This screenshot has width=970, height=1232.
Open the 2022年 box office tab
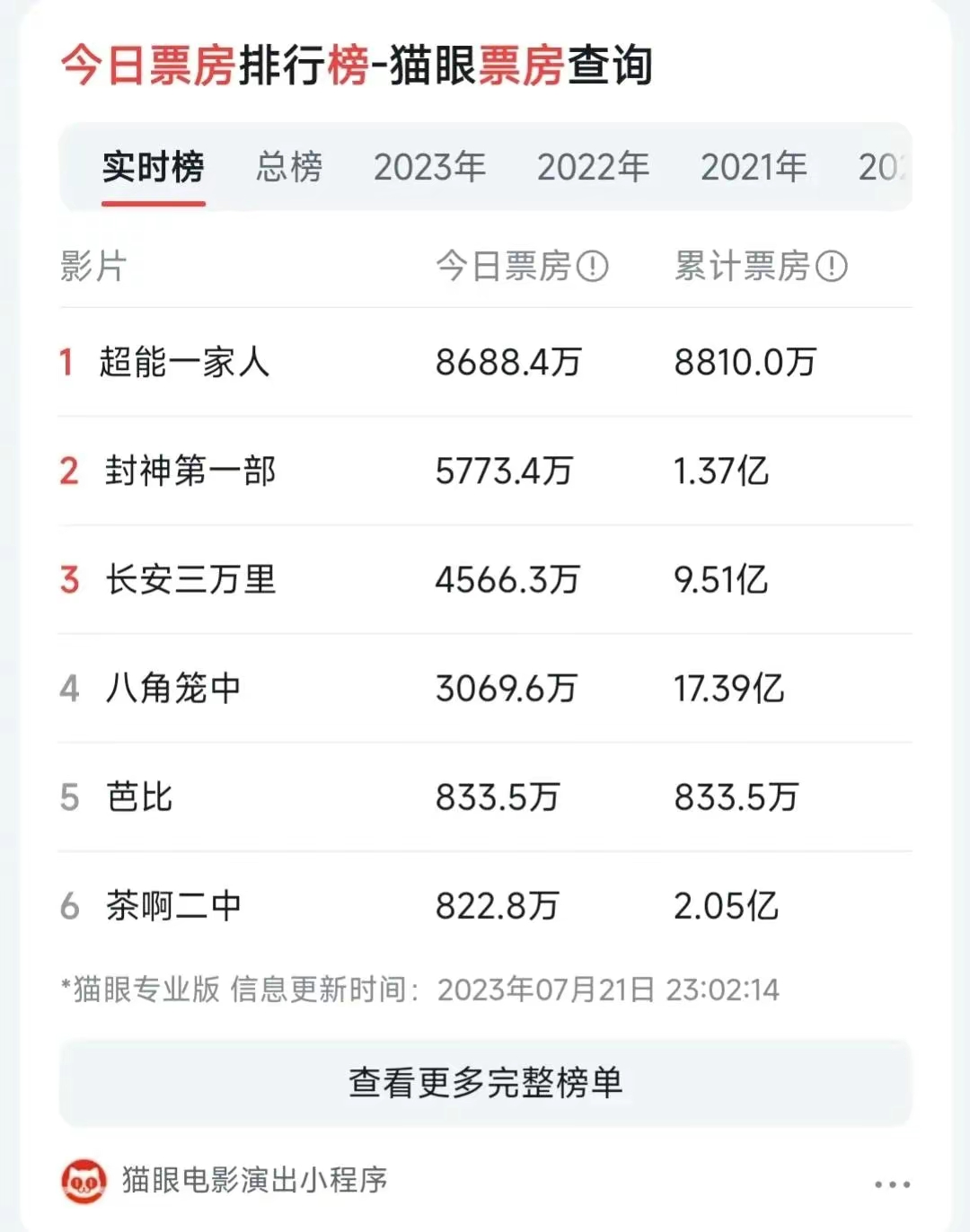coord(593,167)
